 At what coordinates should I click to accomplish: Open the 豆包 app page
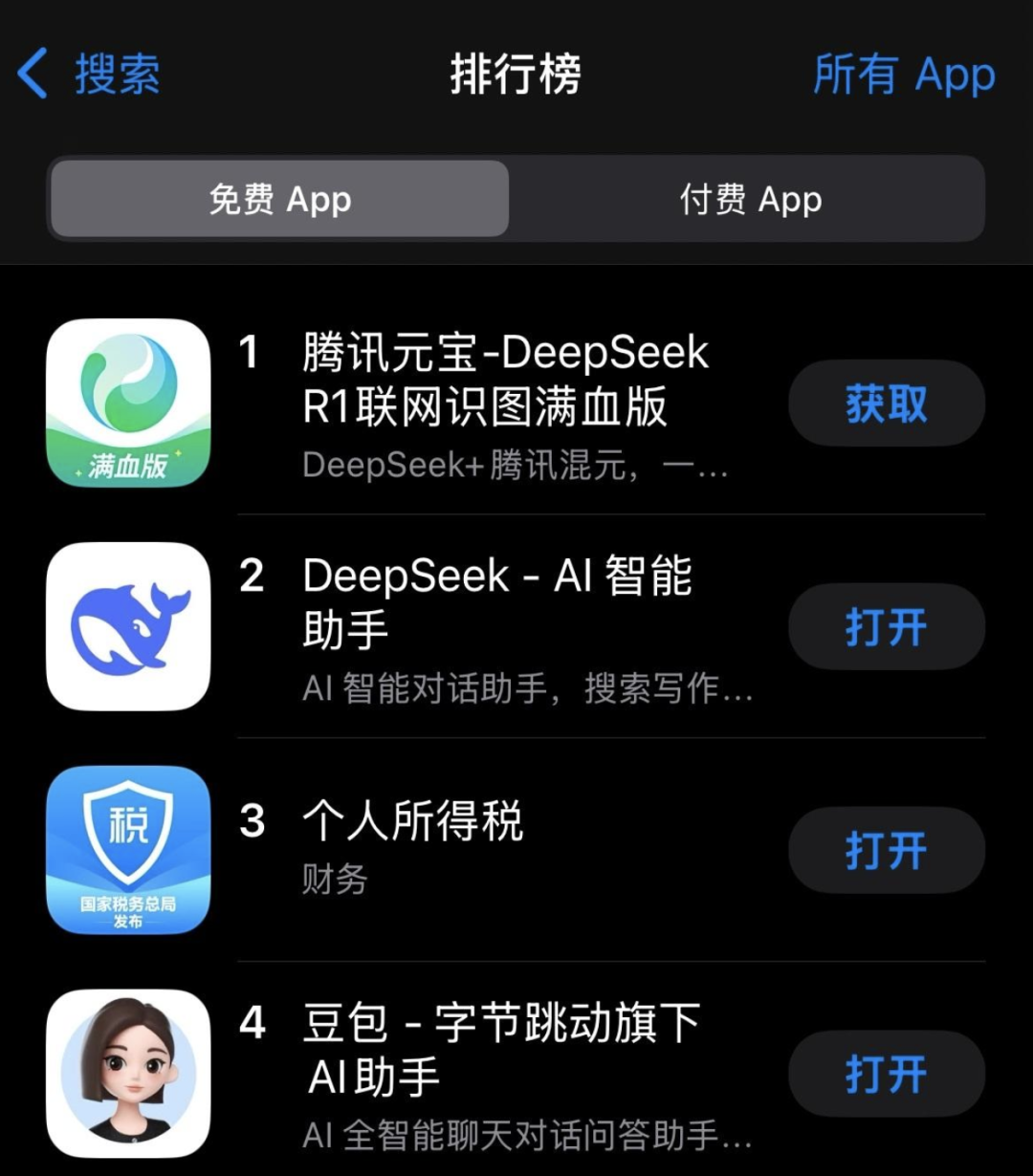click(501, 1049)
